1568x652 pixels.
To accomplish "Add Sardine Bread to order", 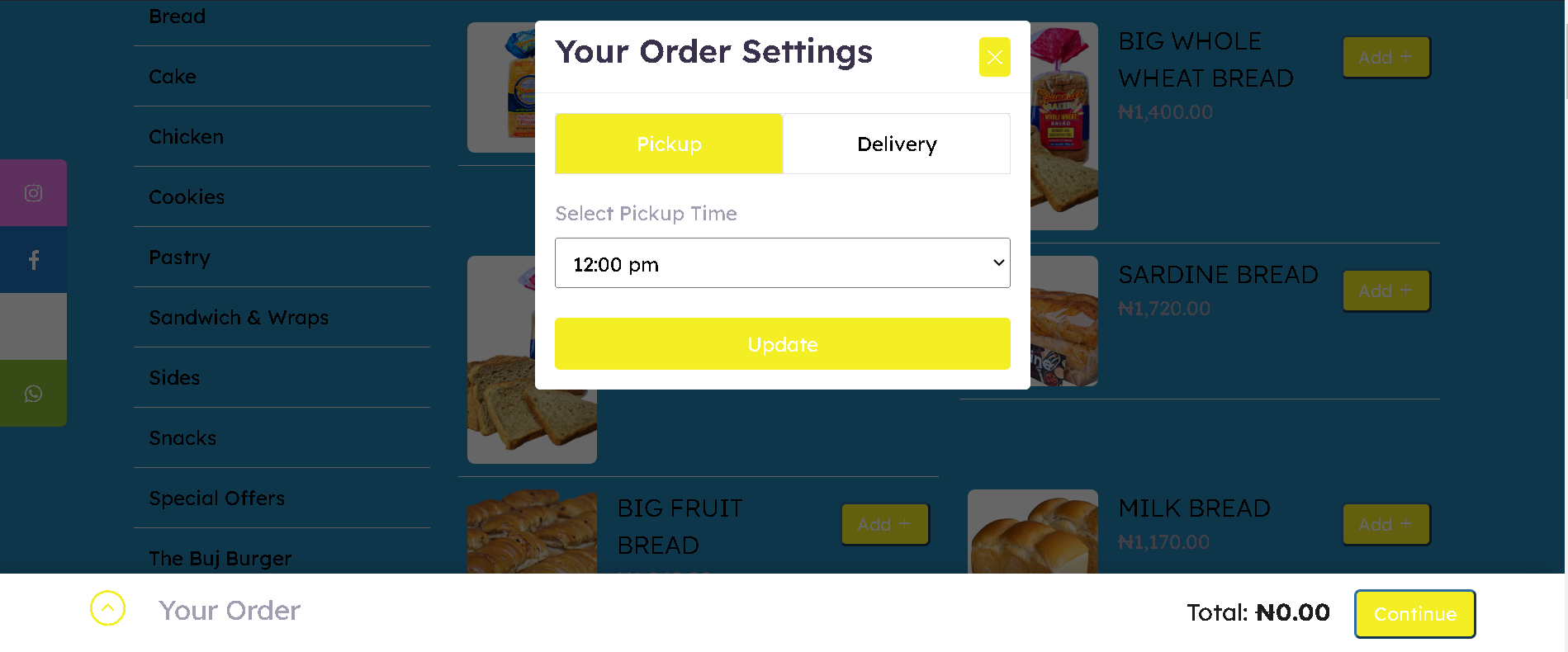I will point(1386,291).
